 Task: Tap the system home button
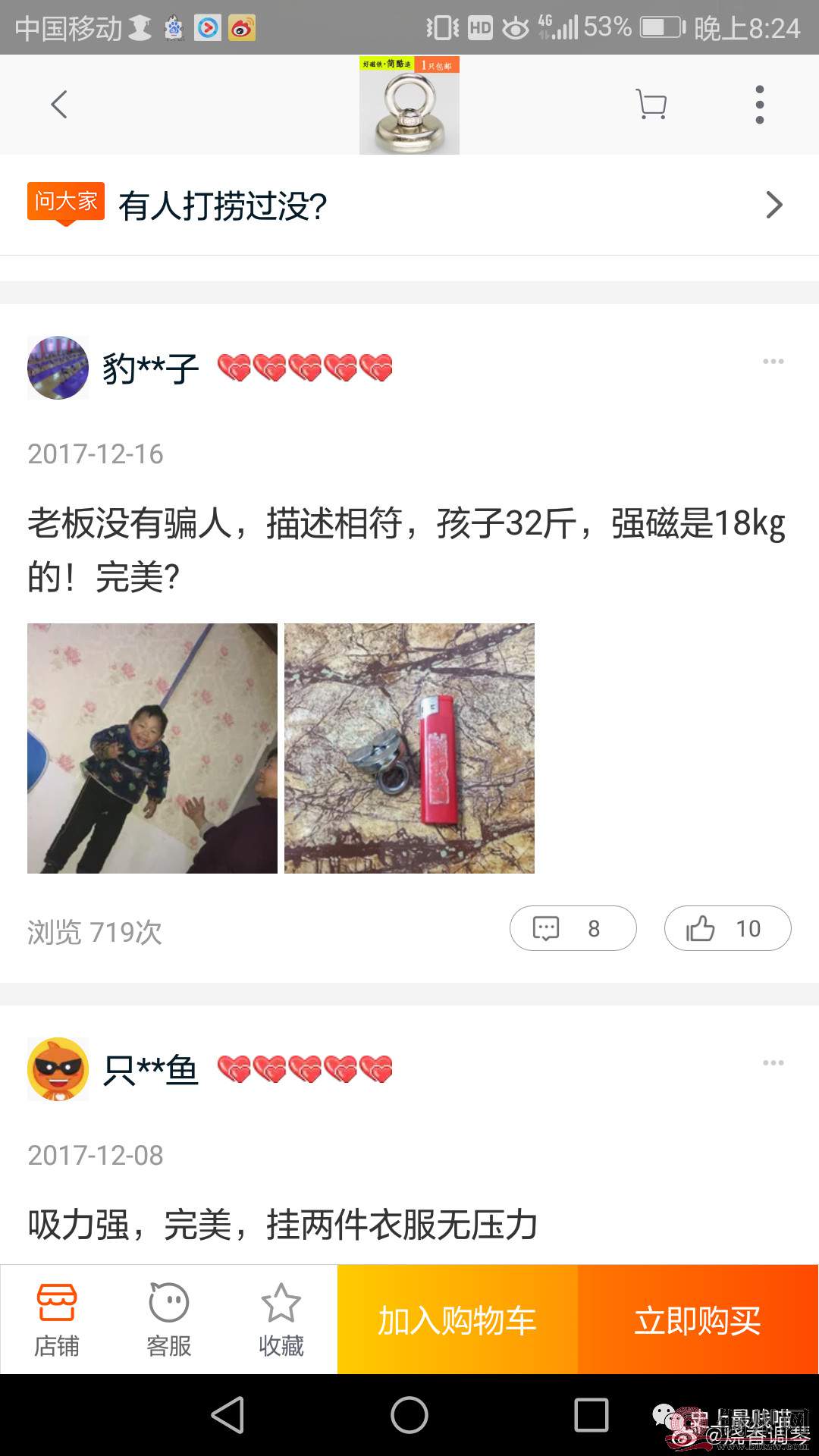pos(409,1415)
